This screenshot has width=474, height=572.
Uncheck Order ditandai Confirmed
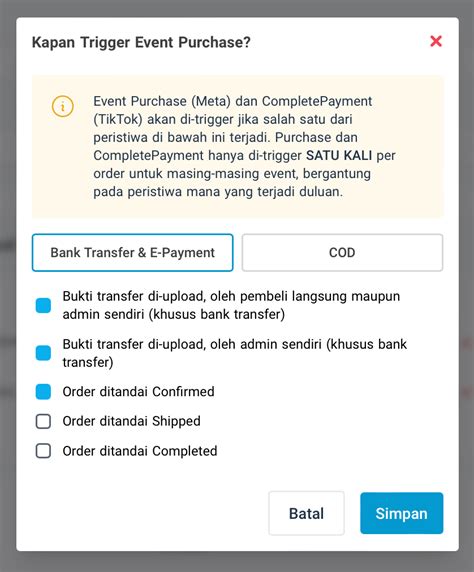pyautogui.click(x=43, y=392)
